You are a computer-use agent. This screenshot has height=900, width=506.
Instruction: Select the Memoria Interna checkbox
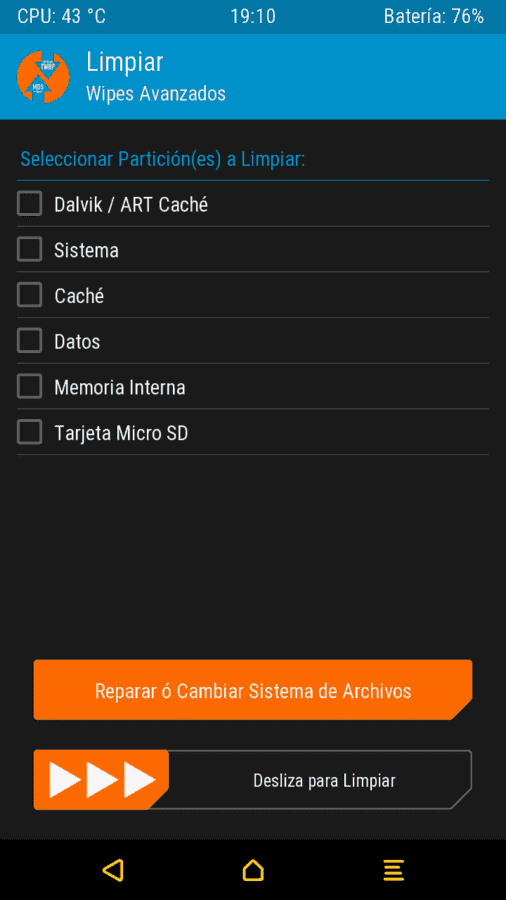pyautogui.click(x=29, y=386)
